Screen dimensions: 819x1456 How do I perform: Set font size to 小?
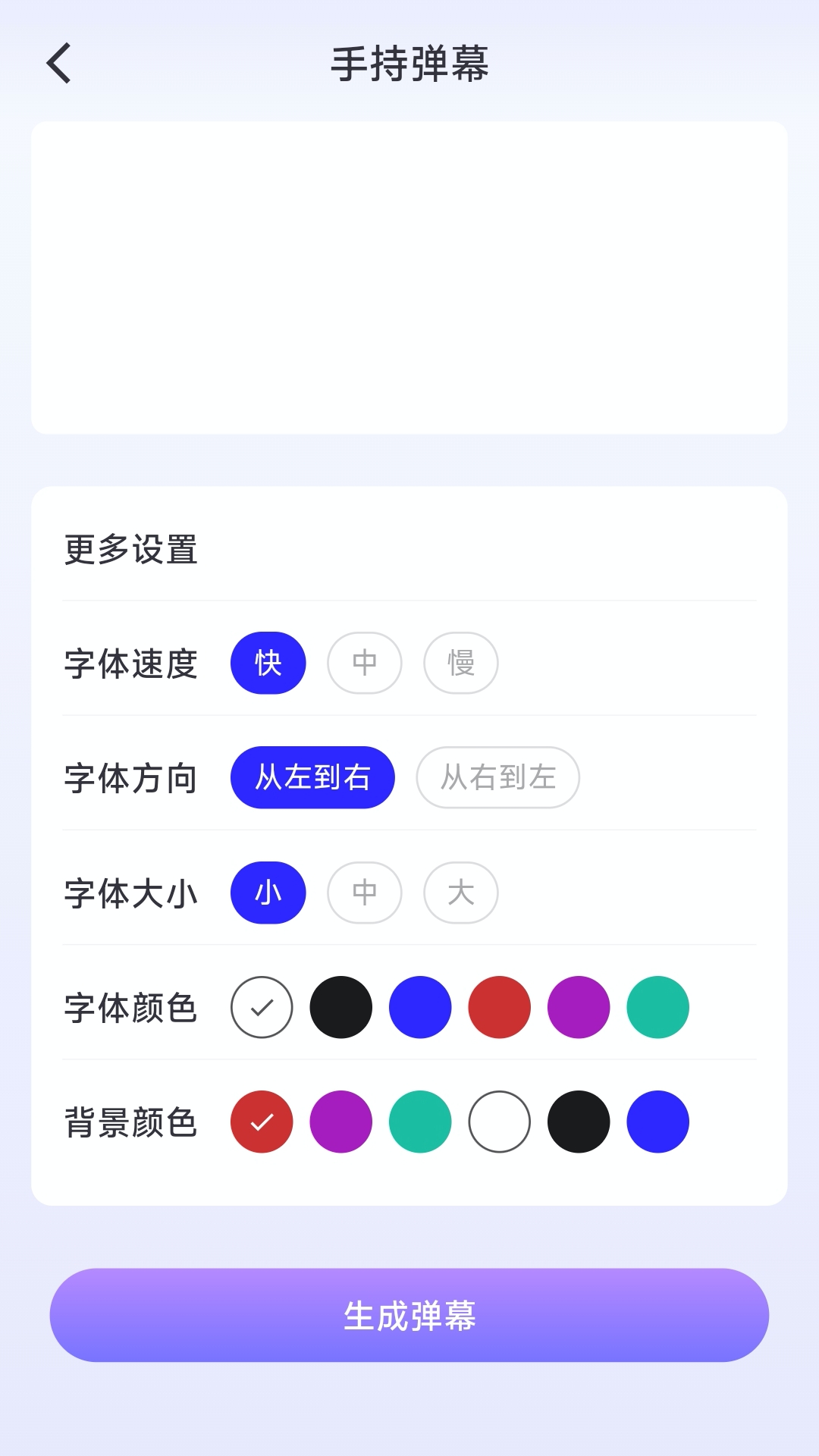point(268,893)
